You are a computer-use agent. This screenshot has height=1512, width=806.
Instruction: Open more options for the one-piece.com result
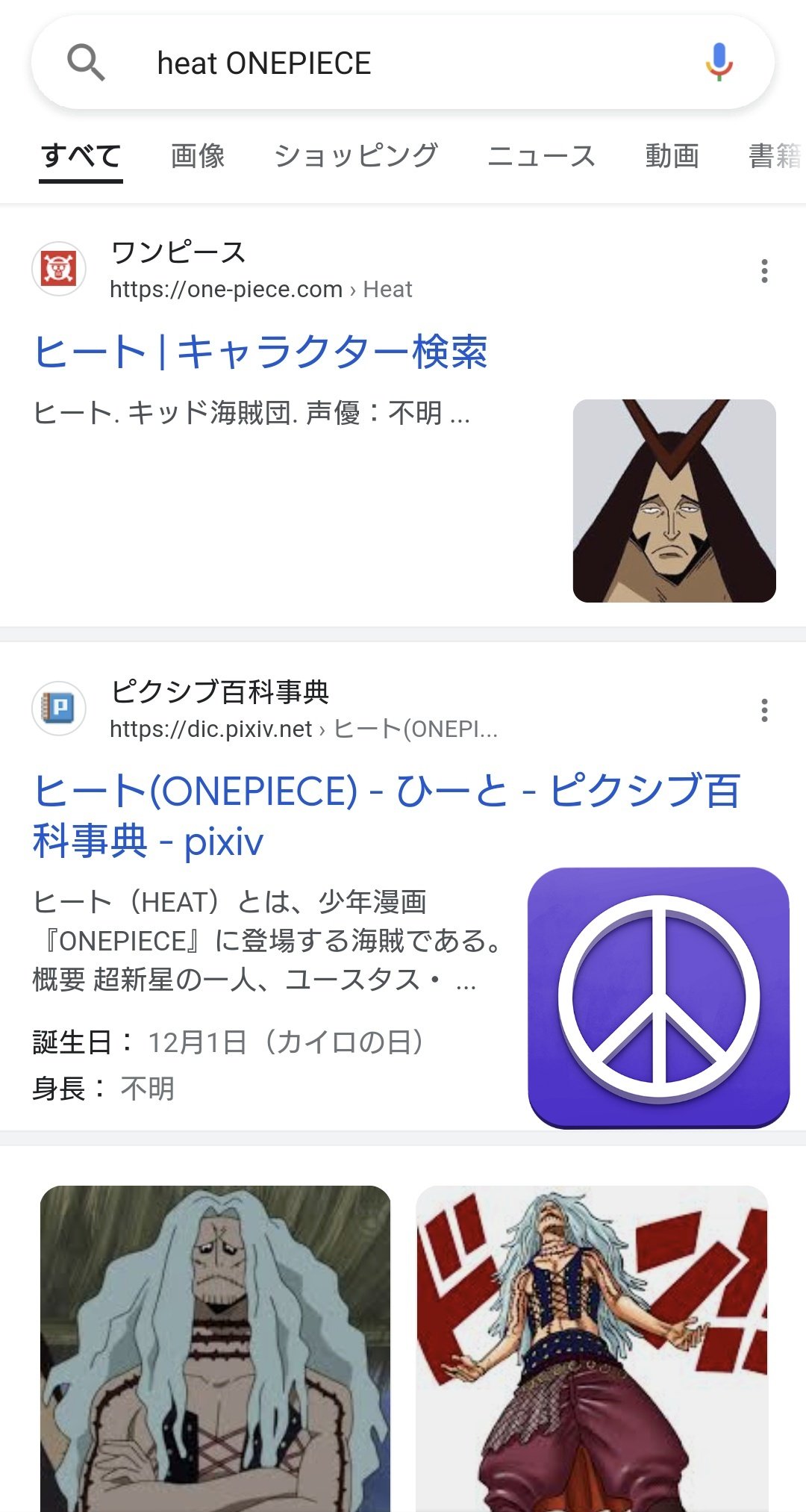click(764, 270)
